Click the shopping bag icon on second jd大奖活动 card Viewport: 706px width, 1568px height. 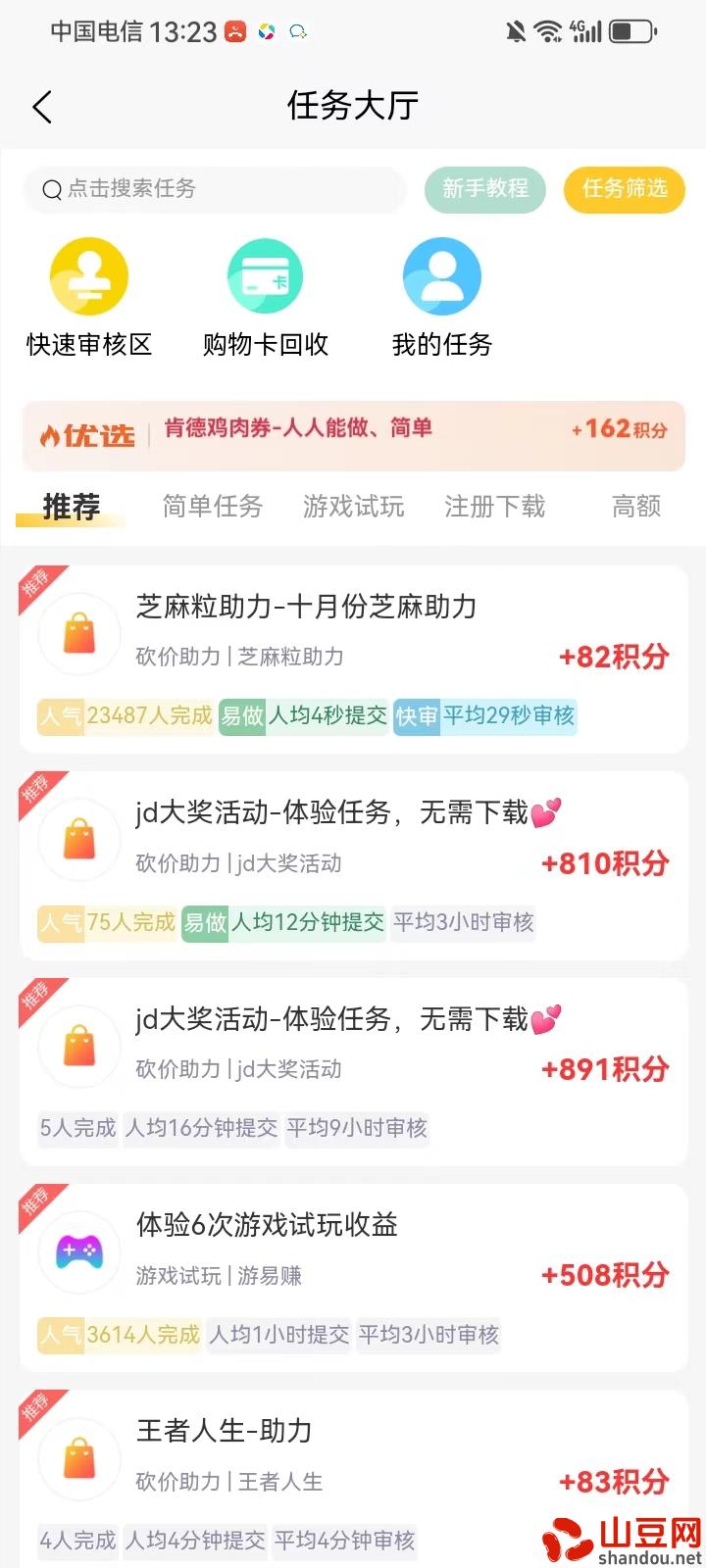pyautogui.click(x=78, y=1046)
